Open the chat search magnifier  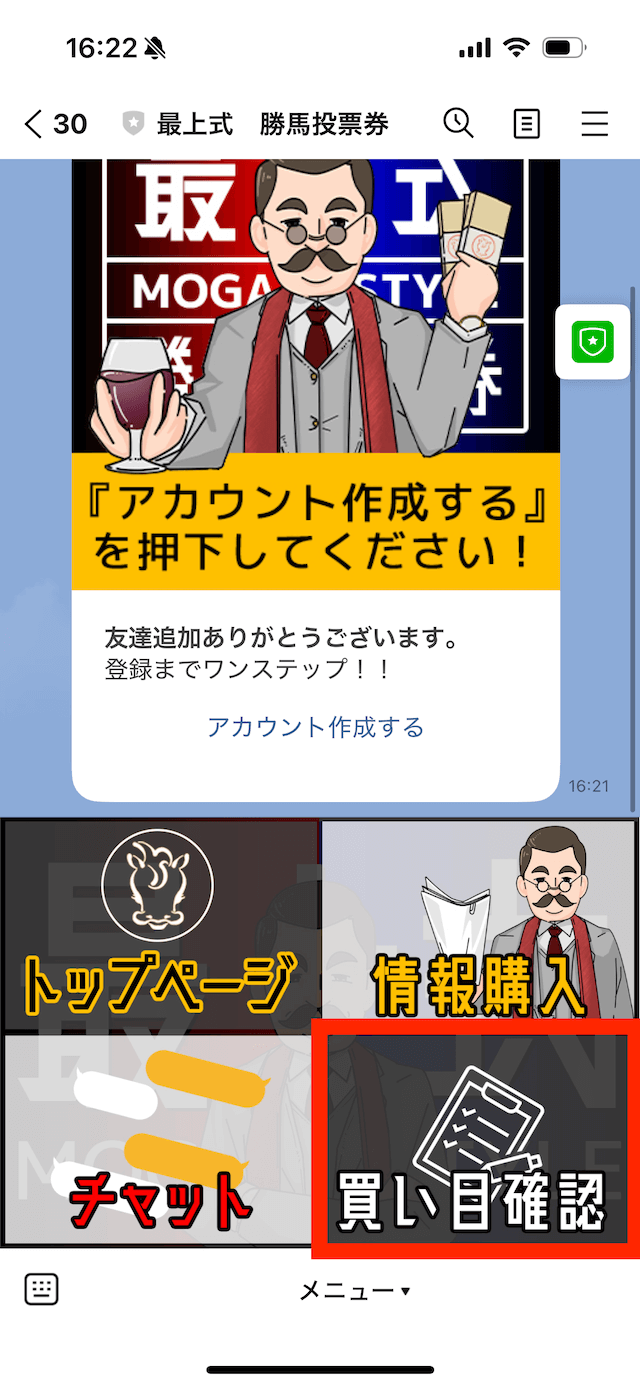tap(459, 123)
